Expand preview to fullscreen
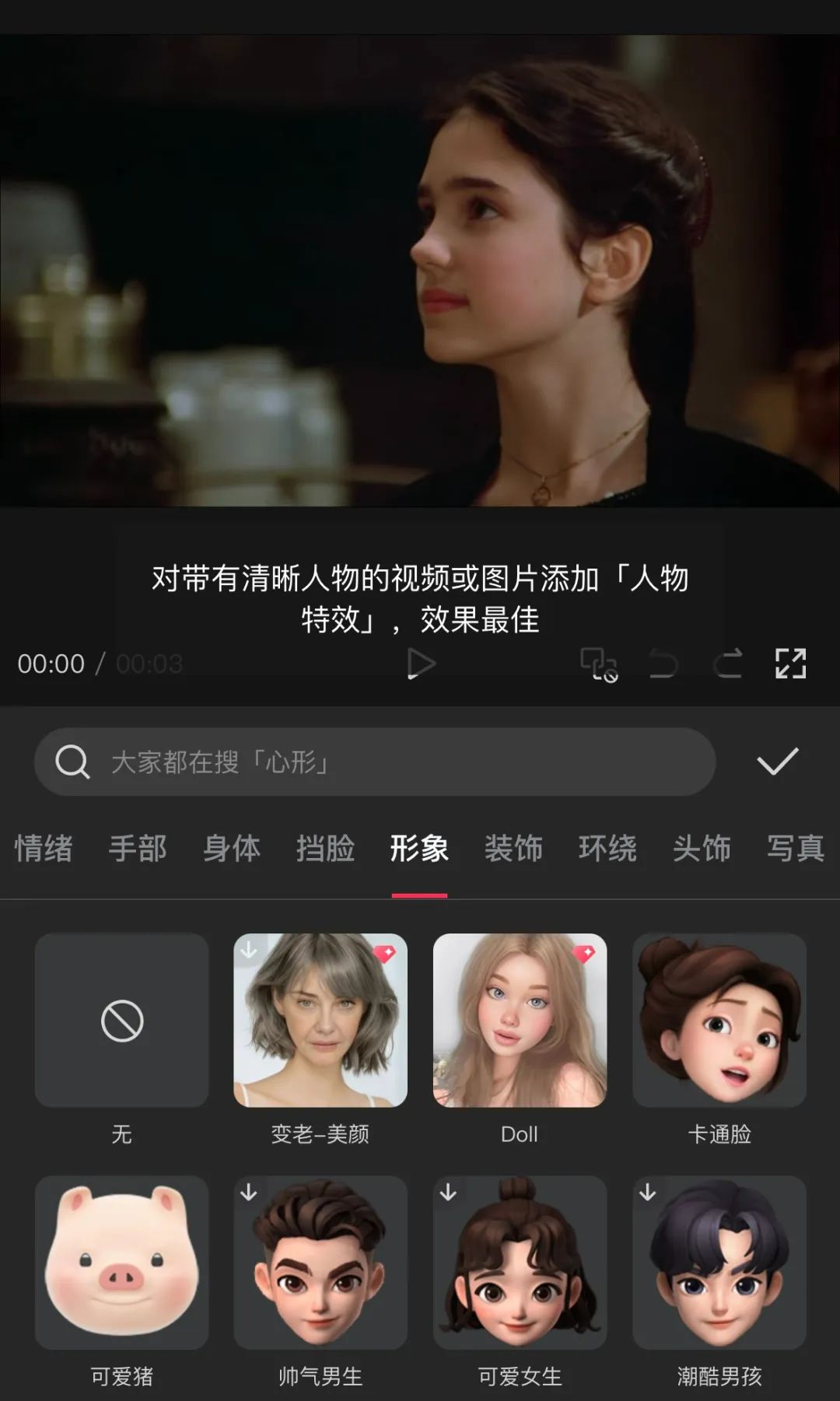Viewport: 840px width, 1401px height. (790, 664)
